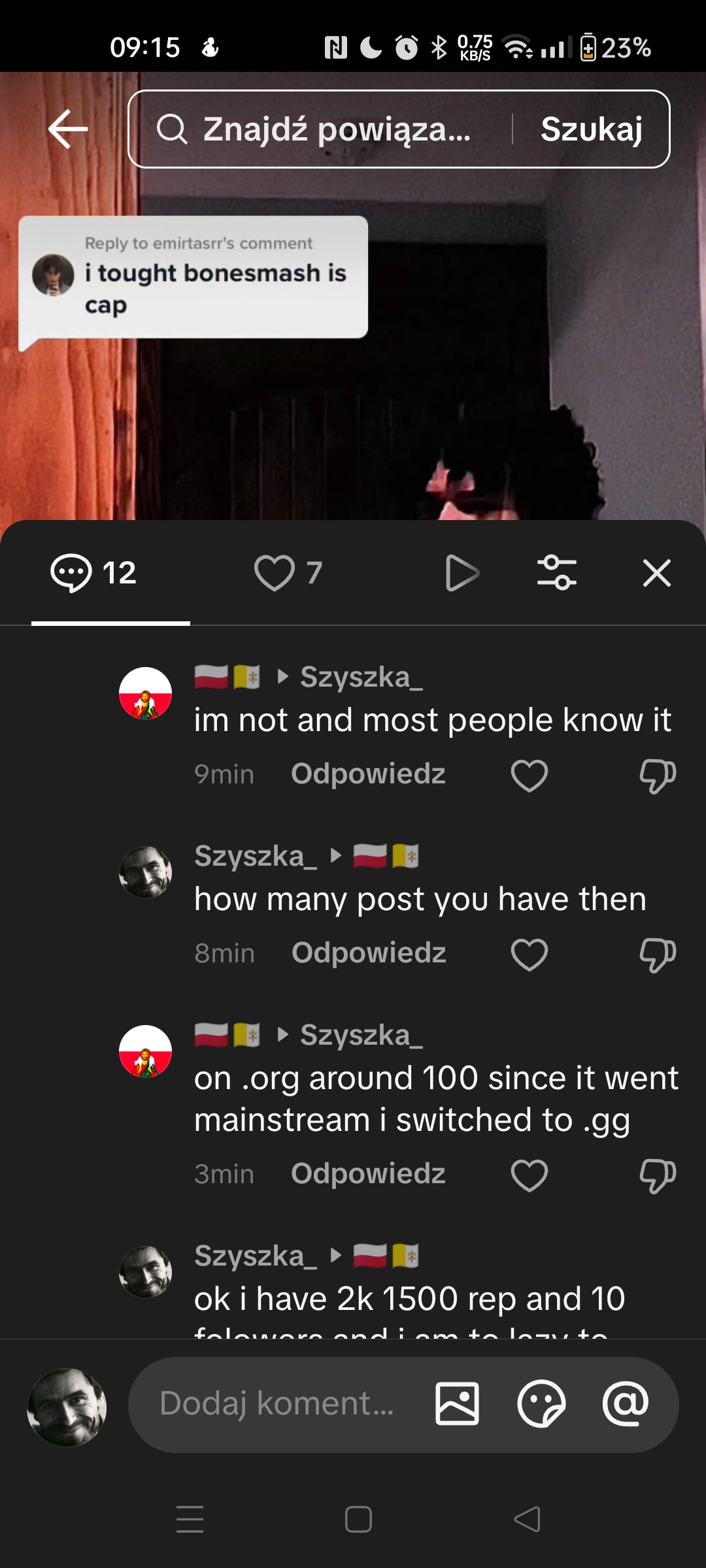Open Szyszka_ profile avatar on 8min comment

[145, 872]
